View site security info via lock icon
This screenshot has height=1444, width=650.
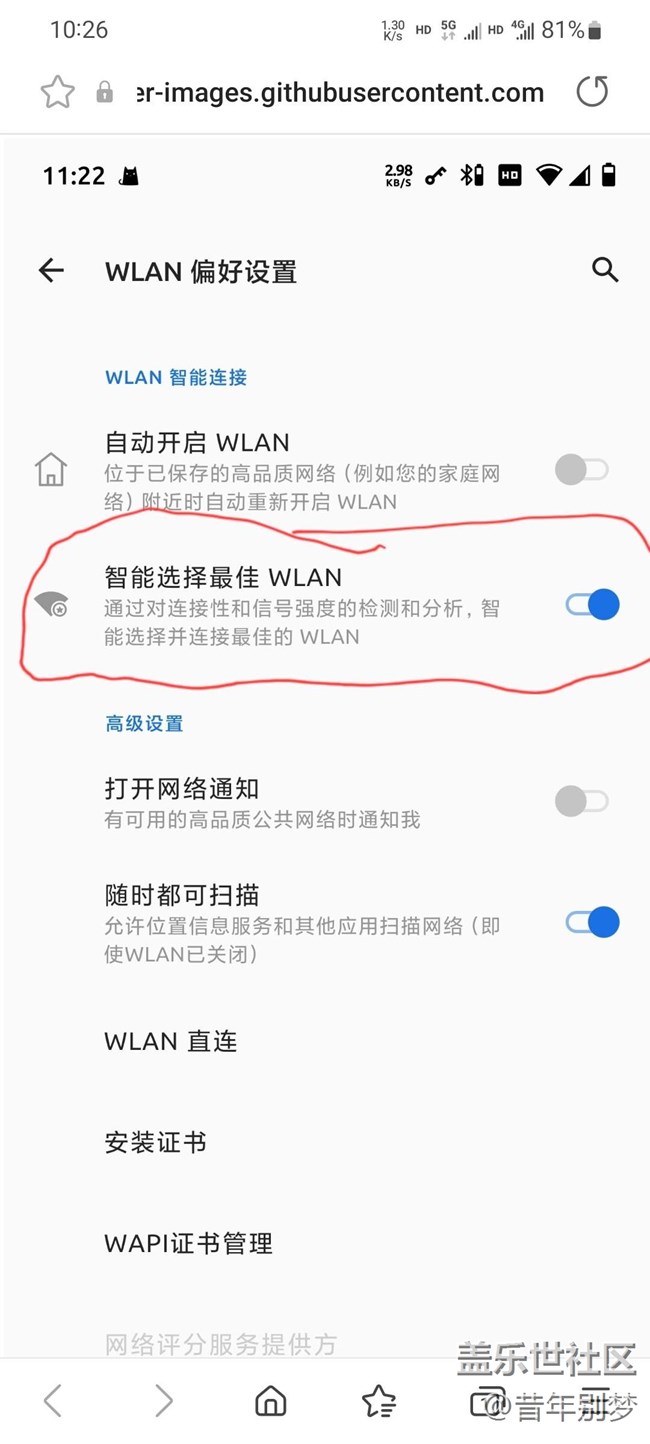(x=104, y=93)
